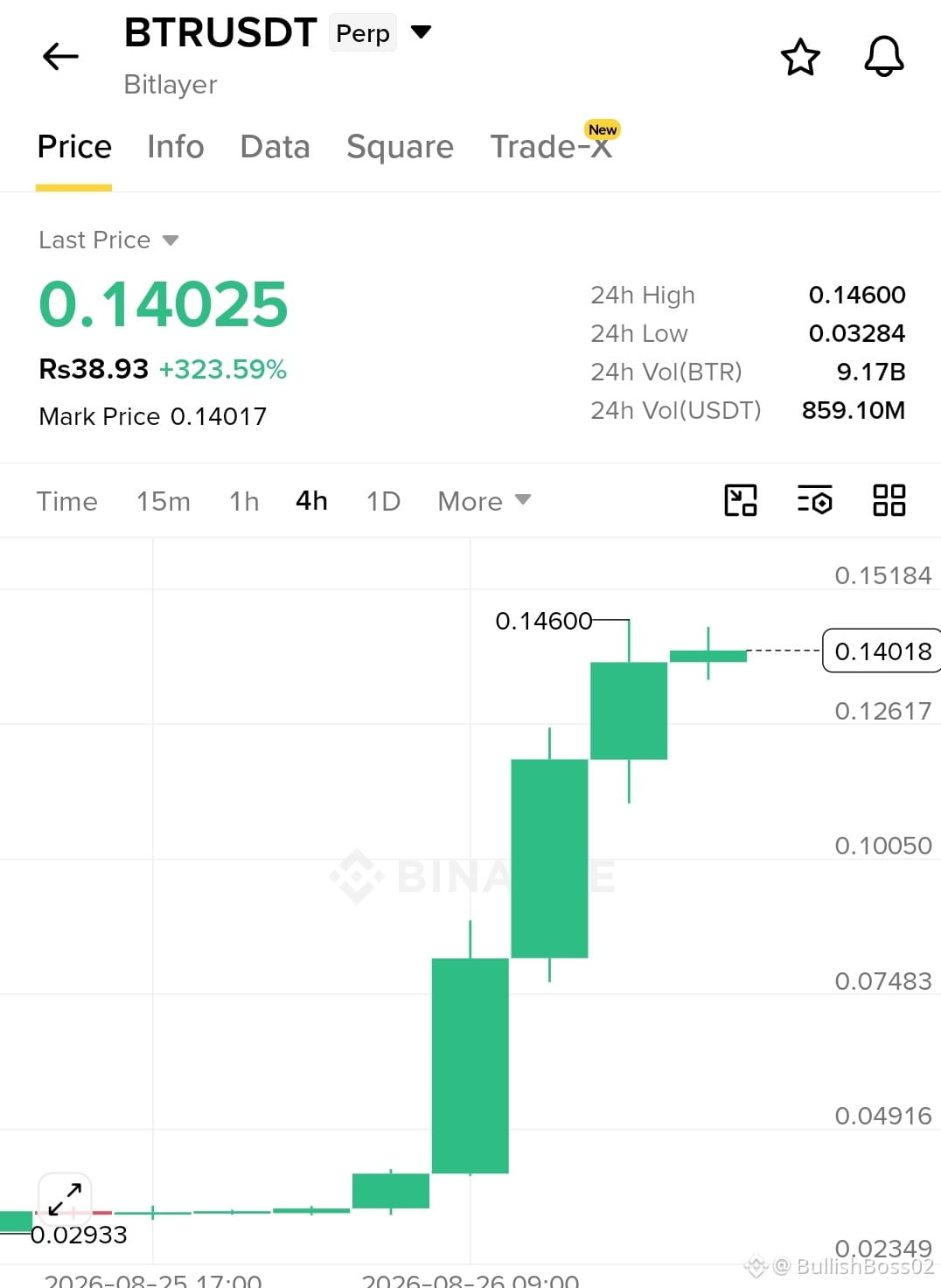The image size is (941, 1288).
Task: Open the chart drawing tools icon
Action: pyautogui.click(x=741, y=500)
